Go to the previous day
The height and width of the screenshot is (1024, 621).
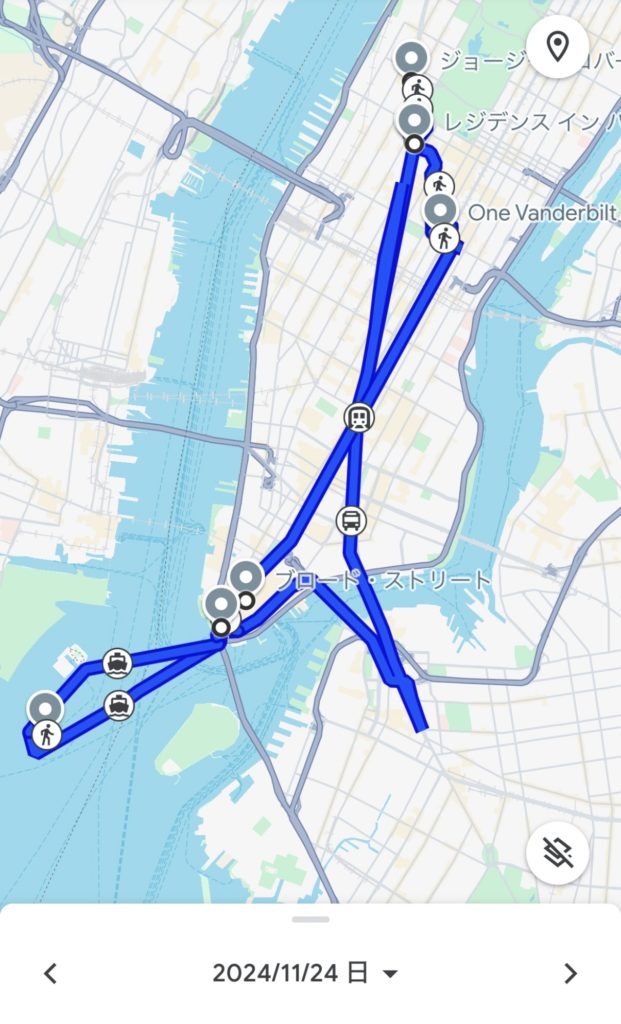click(51, 973)
